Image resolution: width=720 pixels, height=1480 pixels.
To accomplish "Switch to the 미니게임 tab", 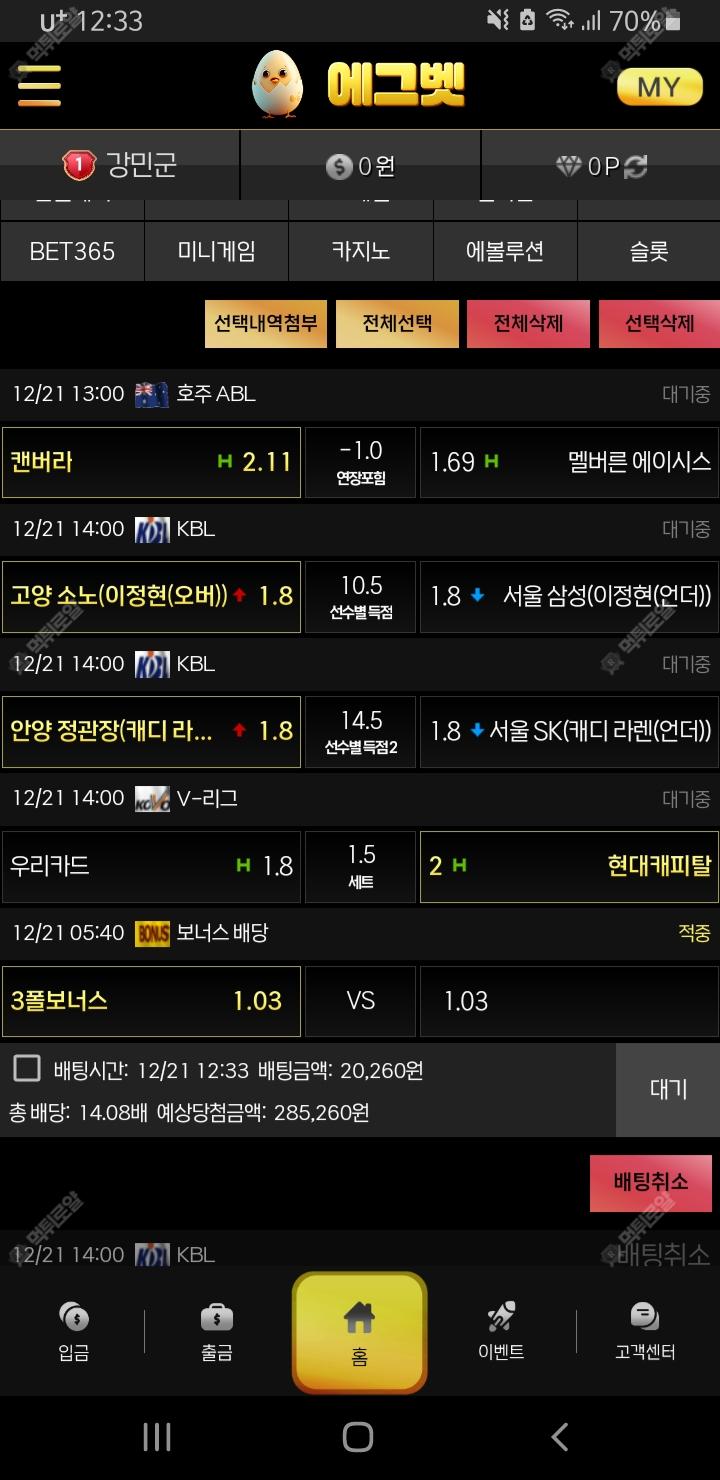I will 216,251.
